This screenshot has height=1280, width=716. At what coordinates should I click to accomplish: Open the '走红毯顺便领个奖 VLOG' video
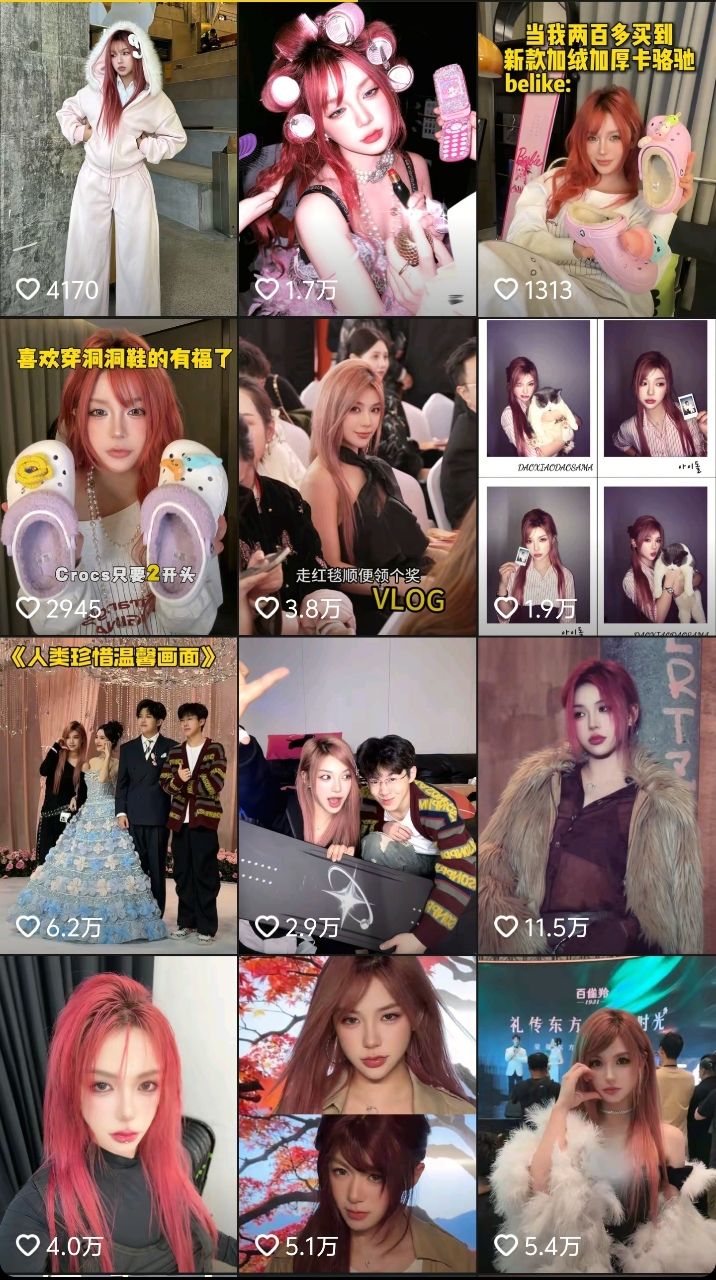pyautogui.click(x=357, y=477)
